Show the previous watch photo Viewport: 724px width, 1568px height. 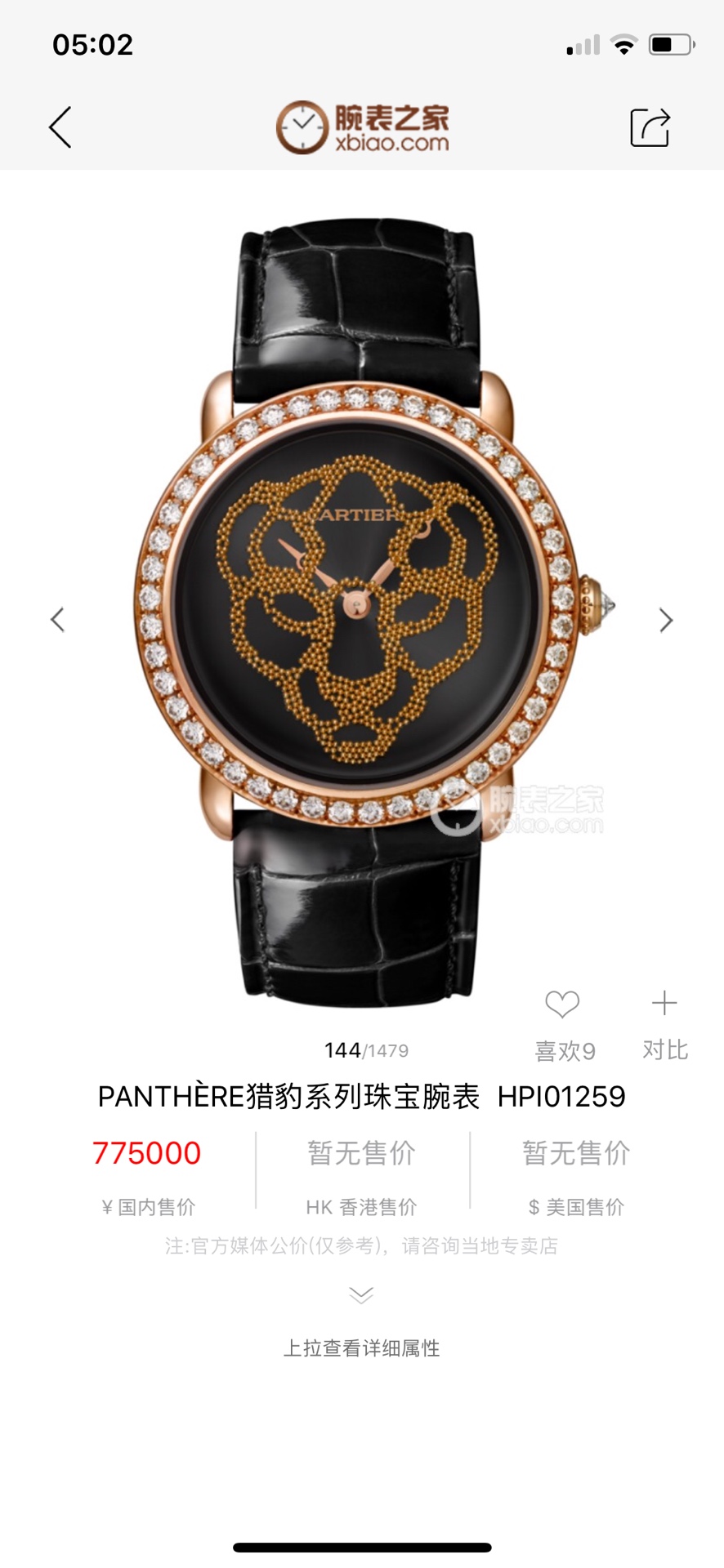[x=57, y=620]
